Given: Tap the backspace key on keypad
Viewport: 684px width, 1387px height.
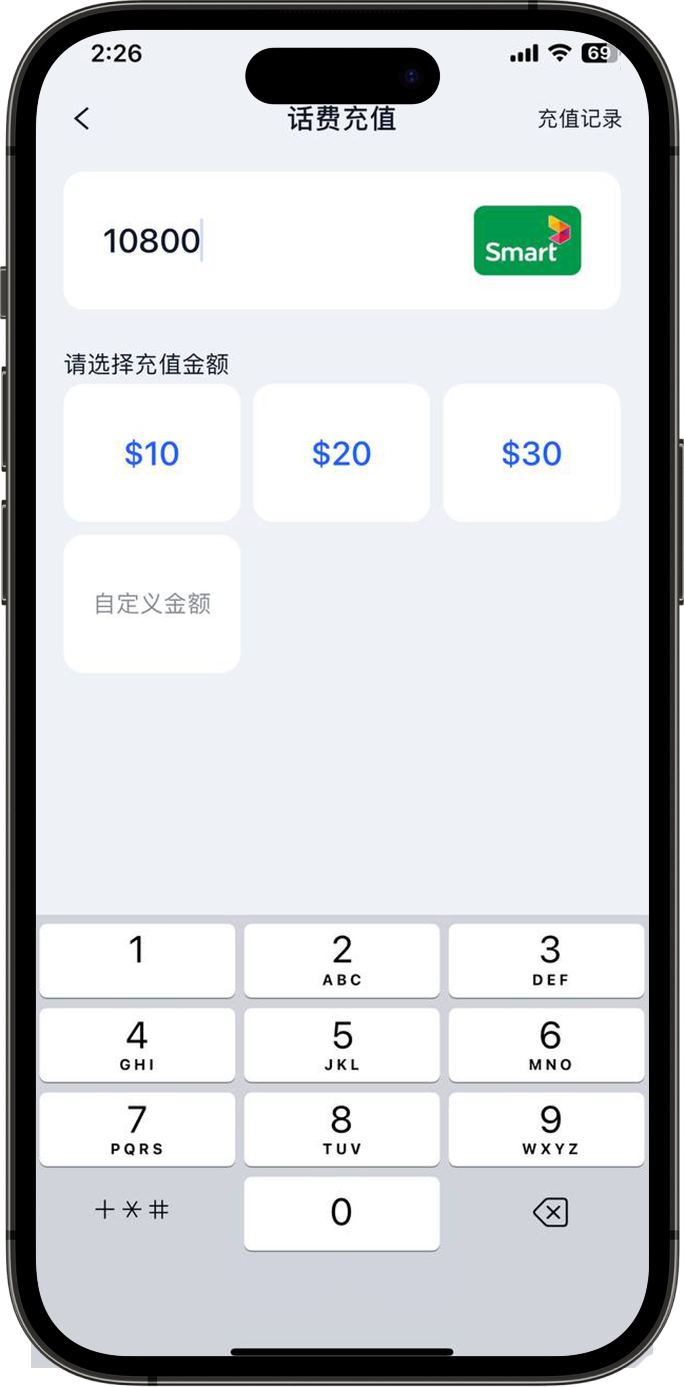Looking at the screenshot, I should click(x=549, y=1213).
